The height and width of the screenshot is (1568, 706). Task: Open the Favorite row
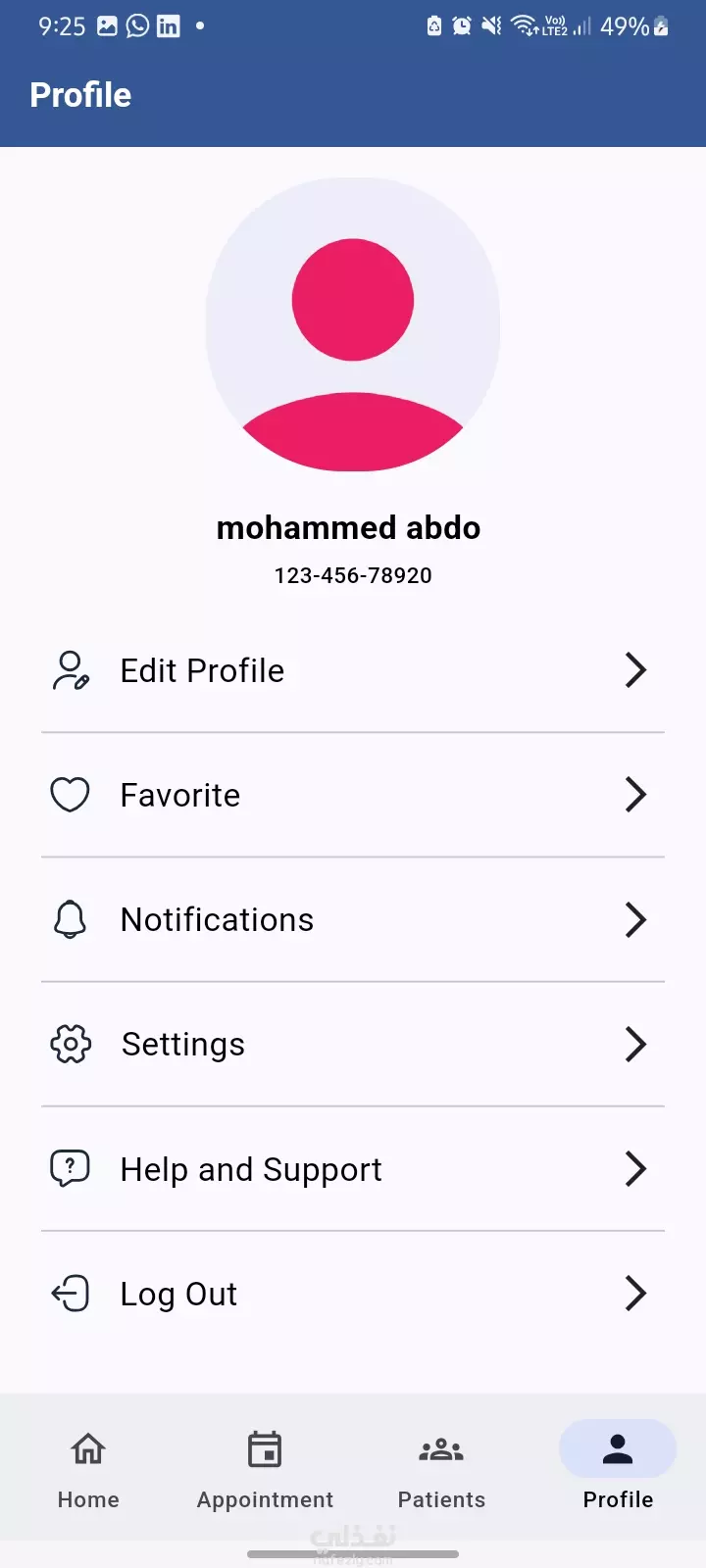[353, 795]
